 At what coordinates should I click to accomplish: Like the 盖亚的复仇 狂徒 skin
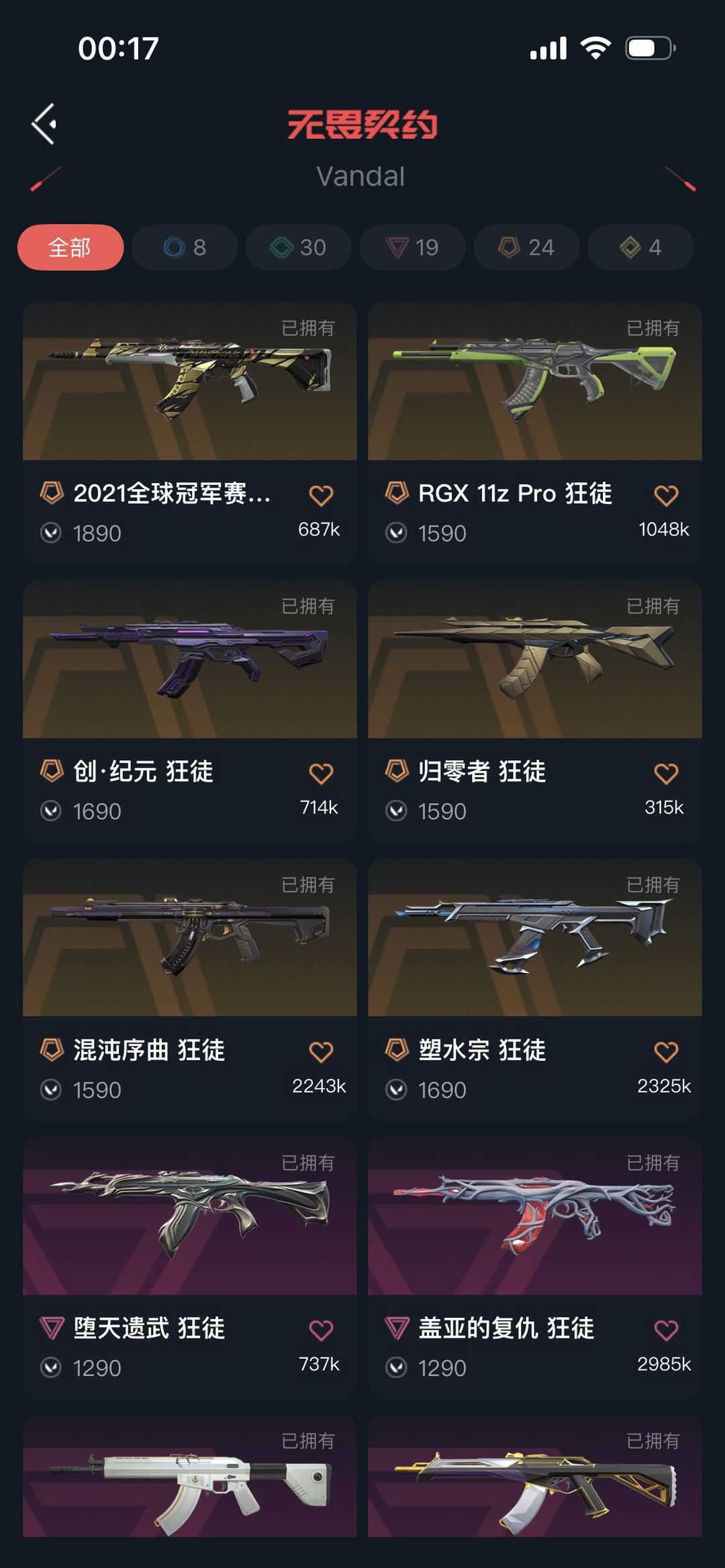pyautogui.click(x=666, y=1330)
